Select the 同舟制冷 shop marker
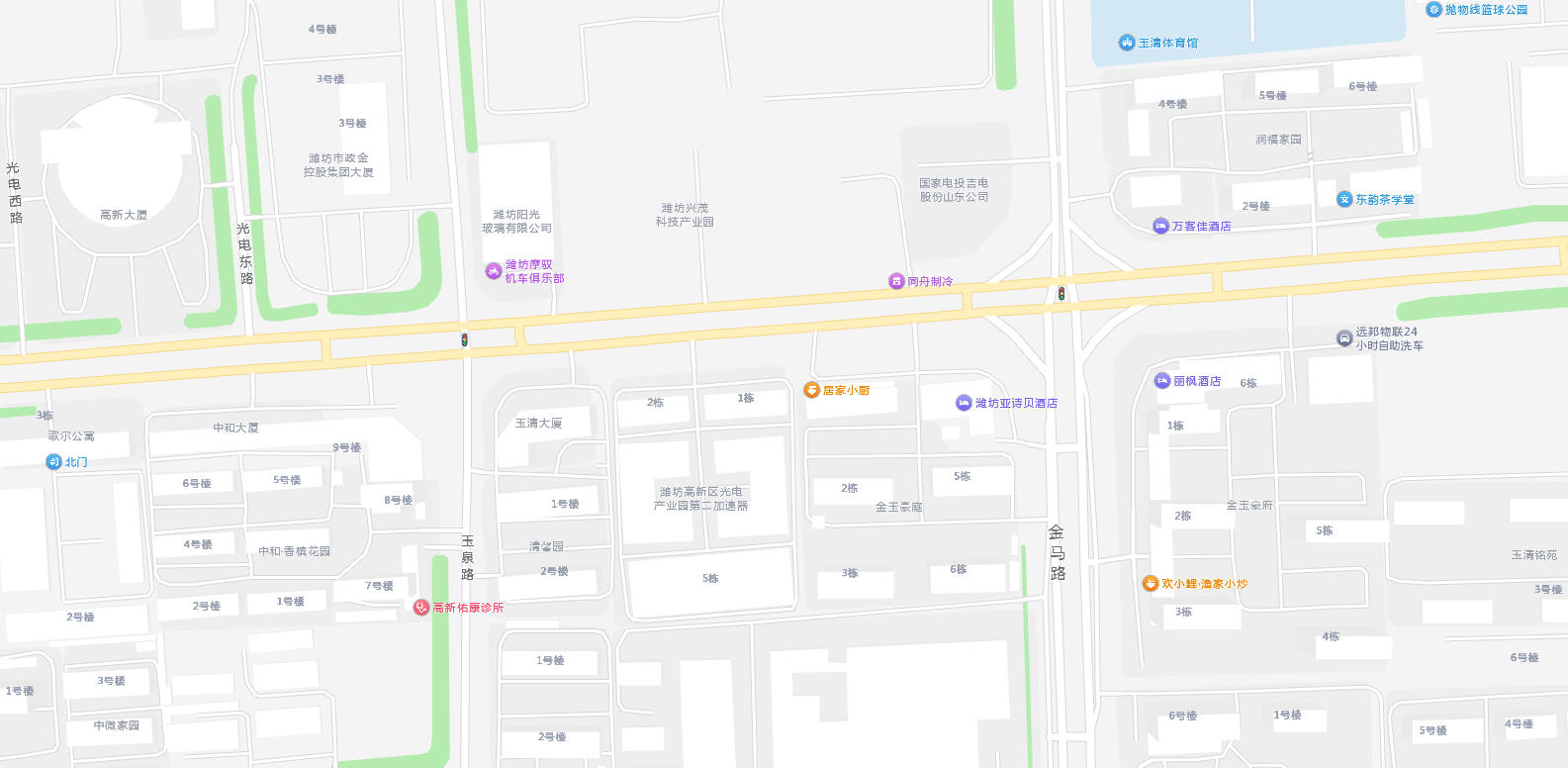Image resolution: width=1568 pixels, height=768 pixels. (896, 281)
